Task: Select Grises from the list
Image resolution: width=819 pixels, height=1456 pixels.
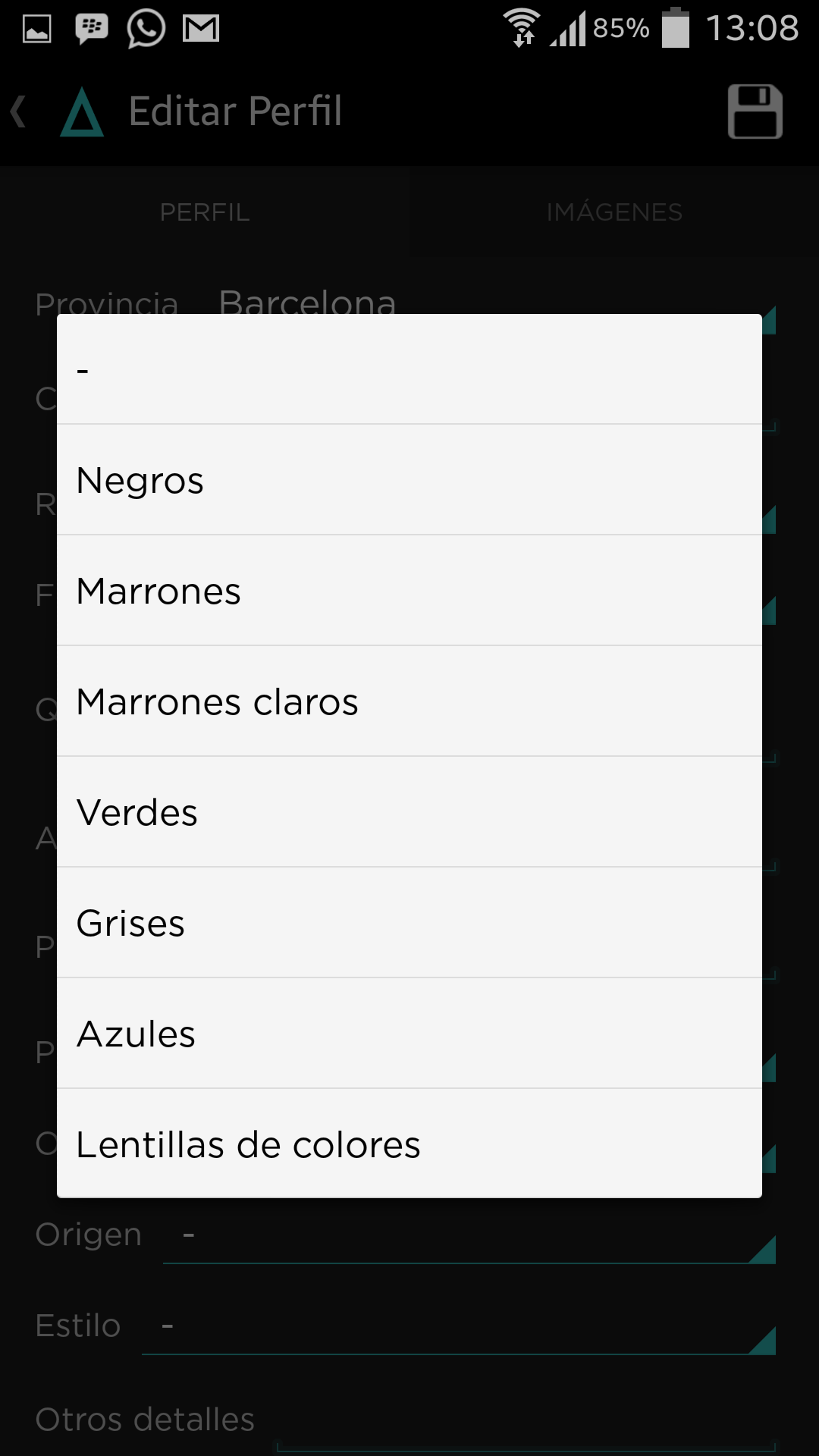Action: pyautogui.click(x=409, y=923)
